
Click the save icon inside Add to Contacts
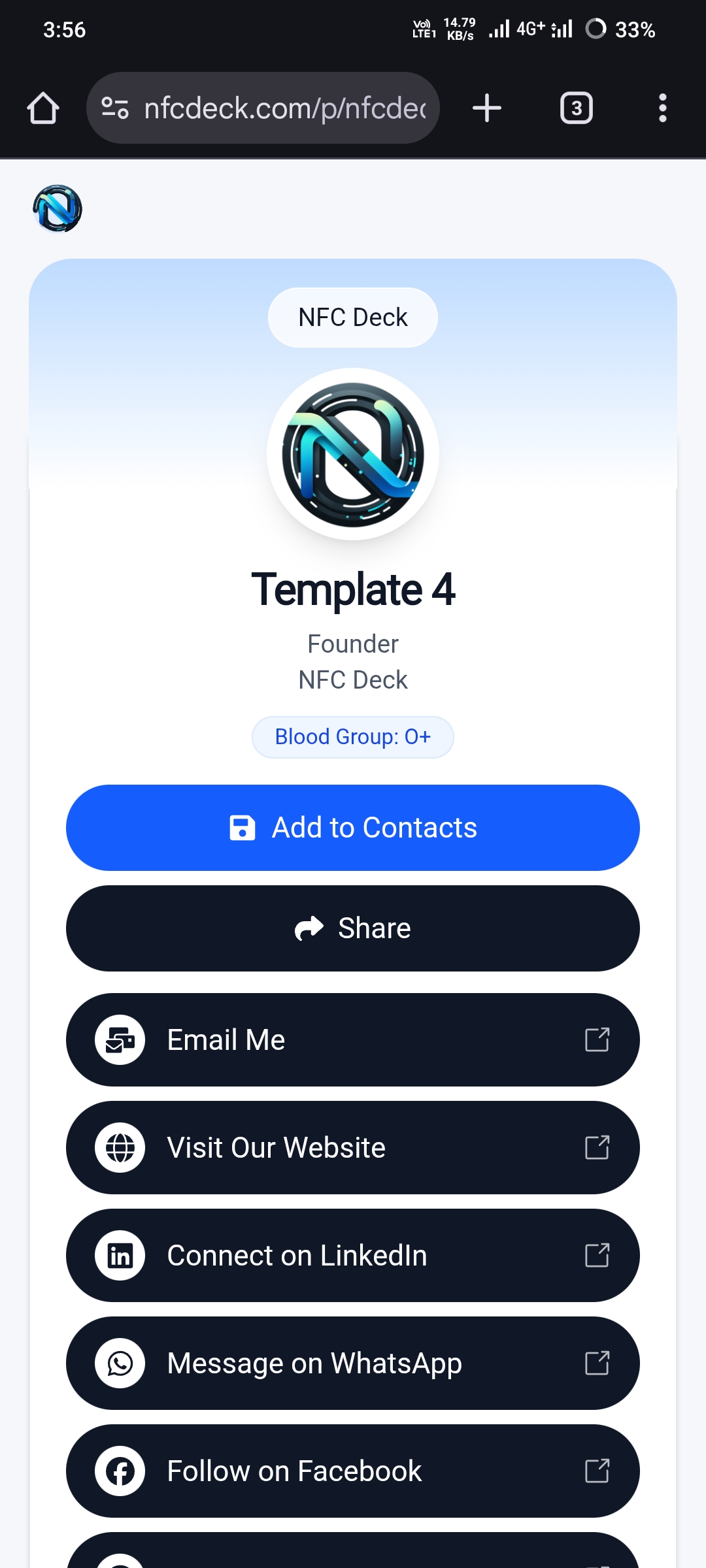tap(241, 826)
